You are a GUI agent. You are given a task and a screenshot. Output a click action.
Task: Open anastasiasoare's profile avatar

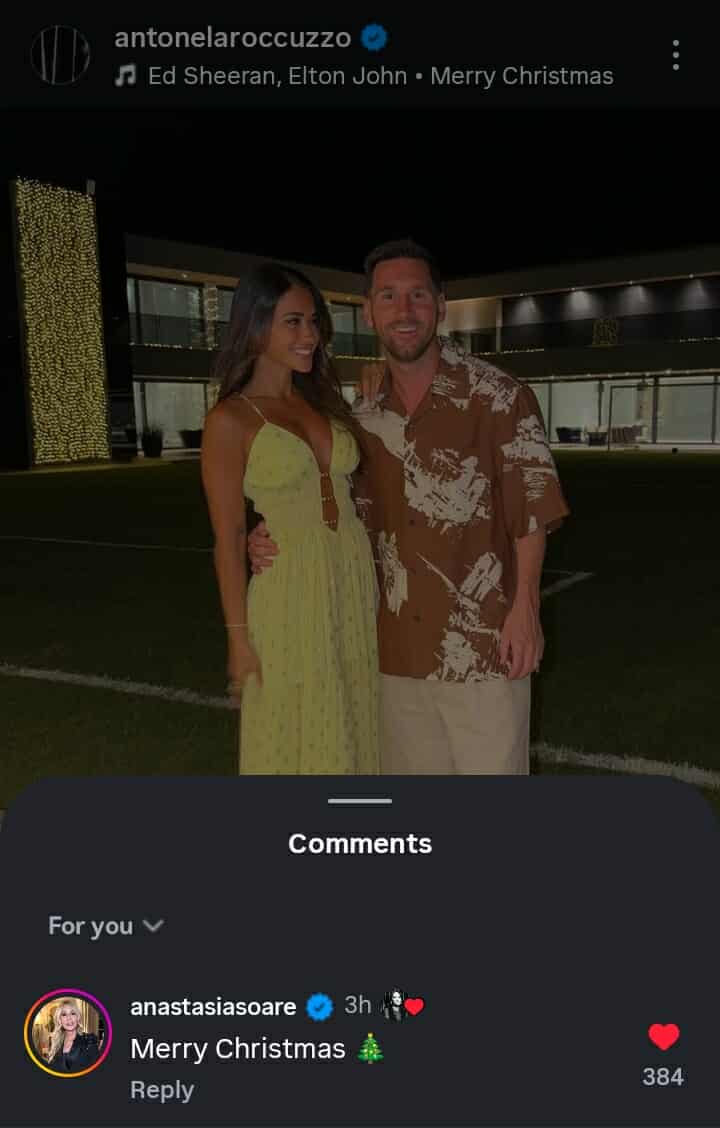68,1033
